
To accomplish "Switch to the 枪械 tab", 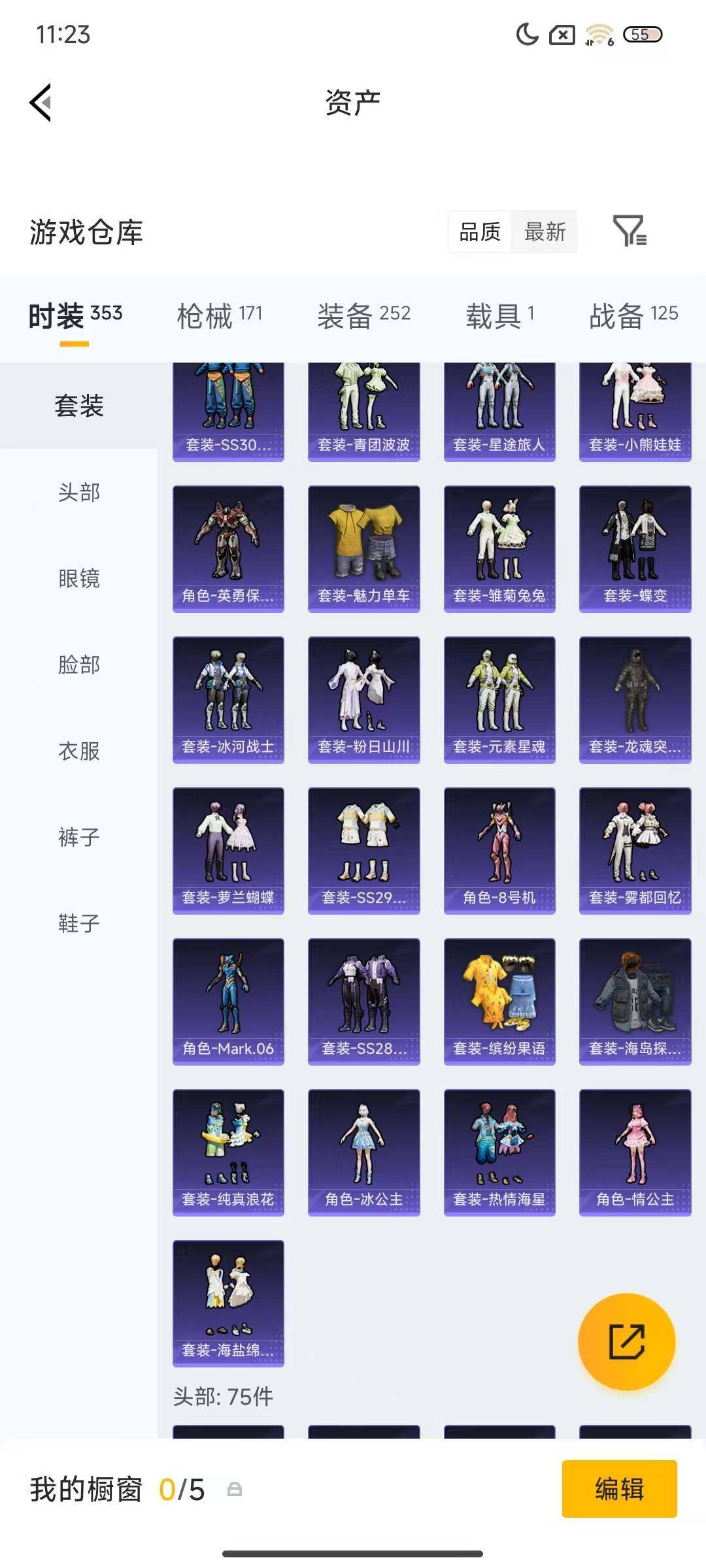I will pyautogui.click(x=218, y=314).
